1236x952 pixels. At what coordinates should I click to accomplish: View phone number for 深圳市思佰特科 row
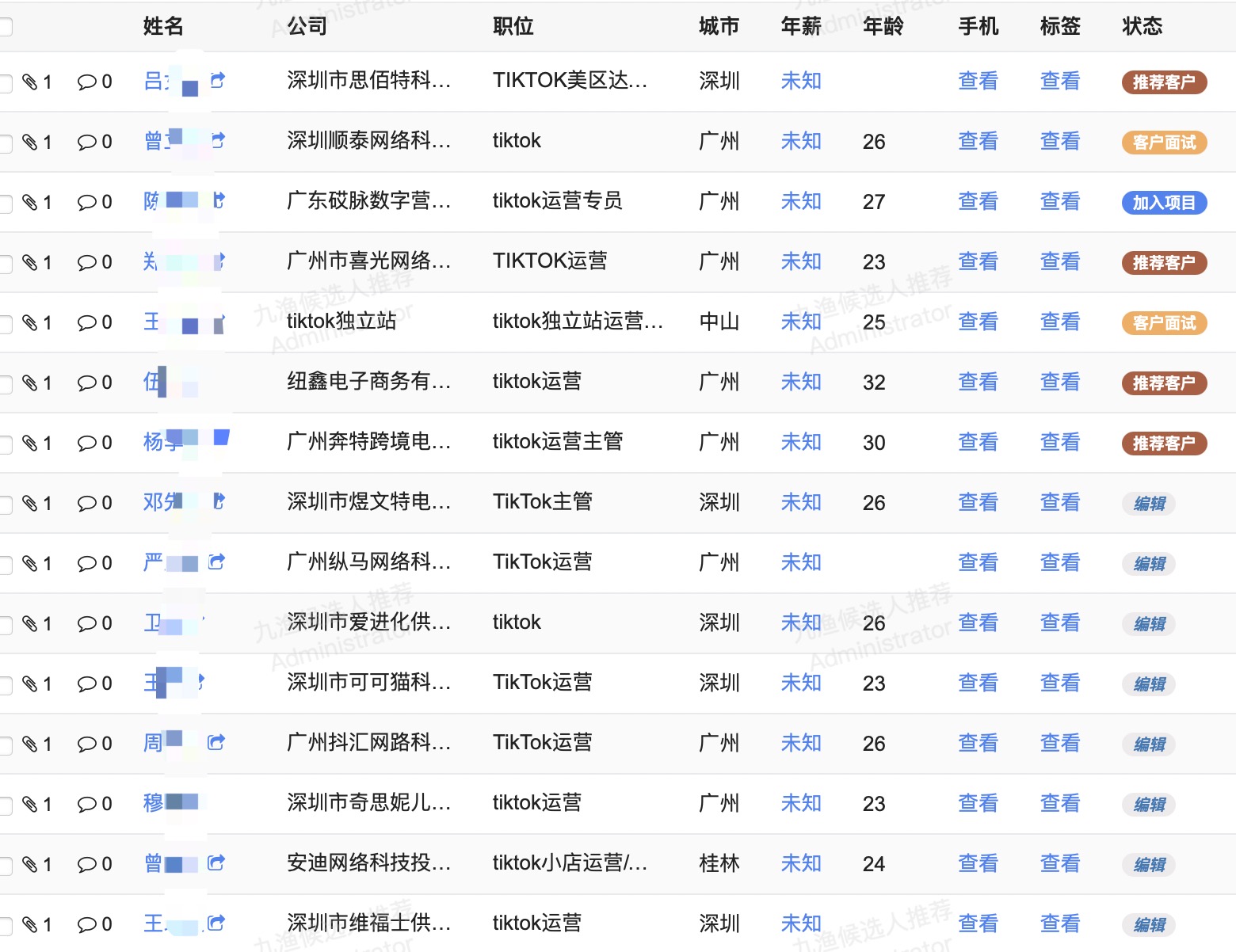[x=978, y=81]
